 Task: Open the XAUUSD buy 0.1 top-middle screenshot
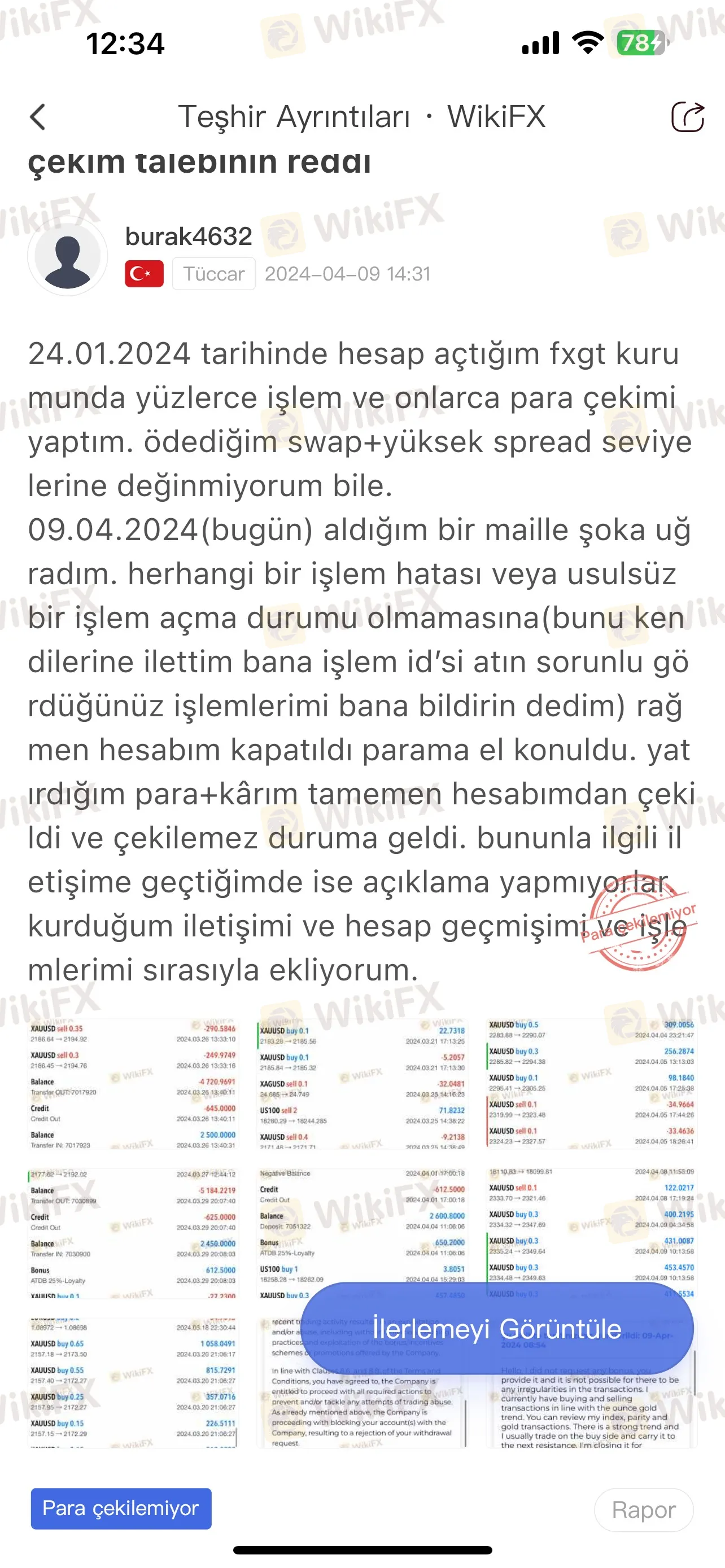(x=361, y=1085)
